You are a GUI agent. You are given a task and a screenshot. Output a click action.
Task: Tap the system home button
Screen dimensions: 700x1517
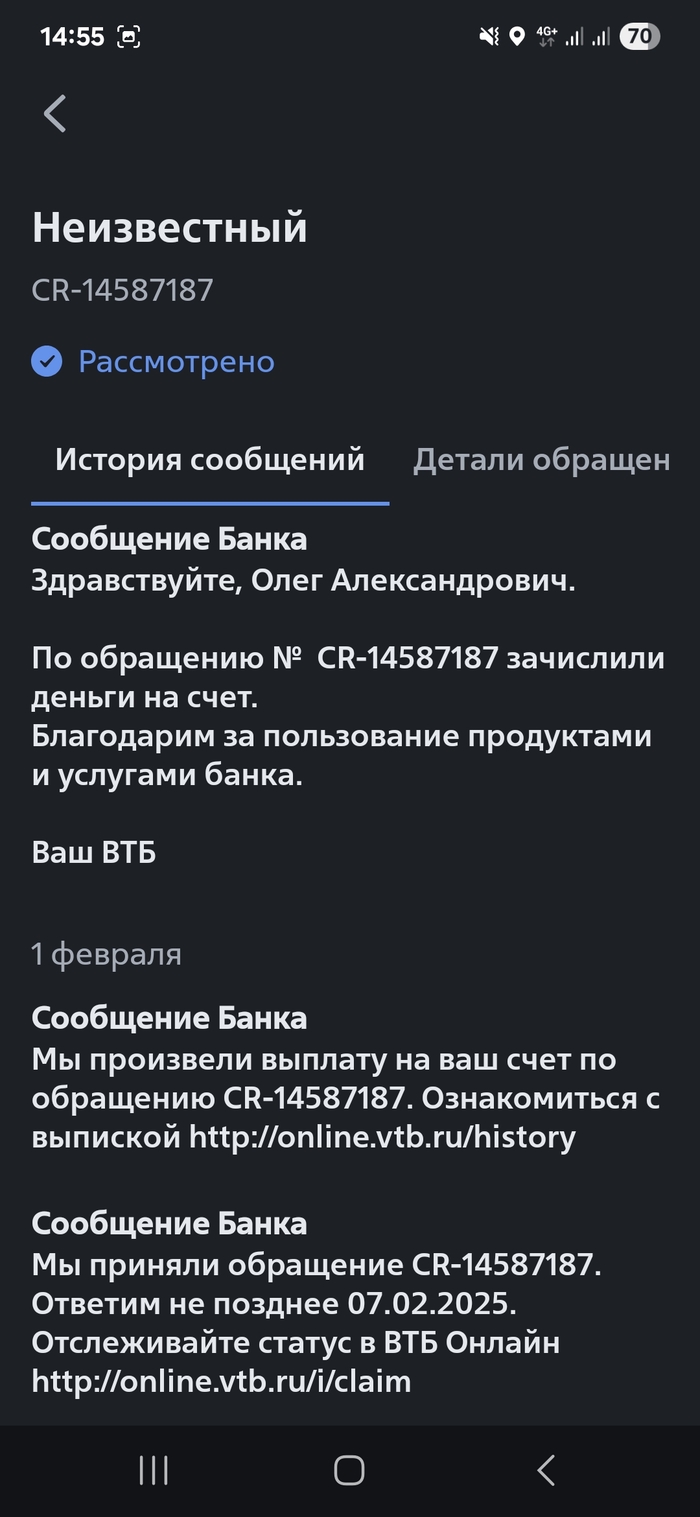(349, 1470)
